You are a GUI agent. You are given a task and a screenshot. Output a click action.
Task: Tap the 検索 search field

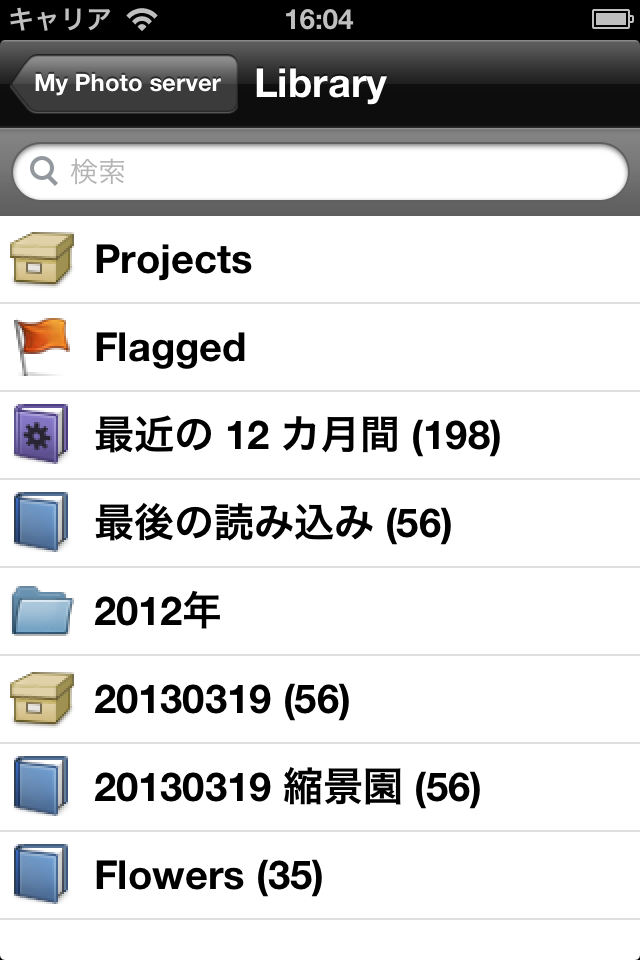point(320,172)
